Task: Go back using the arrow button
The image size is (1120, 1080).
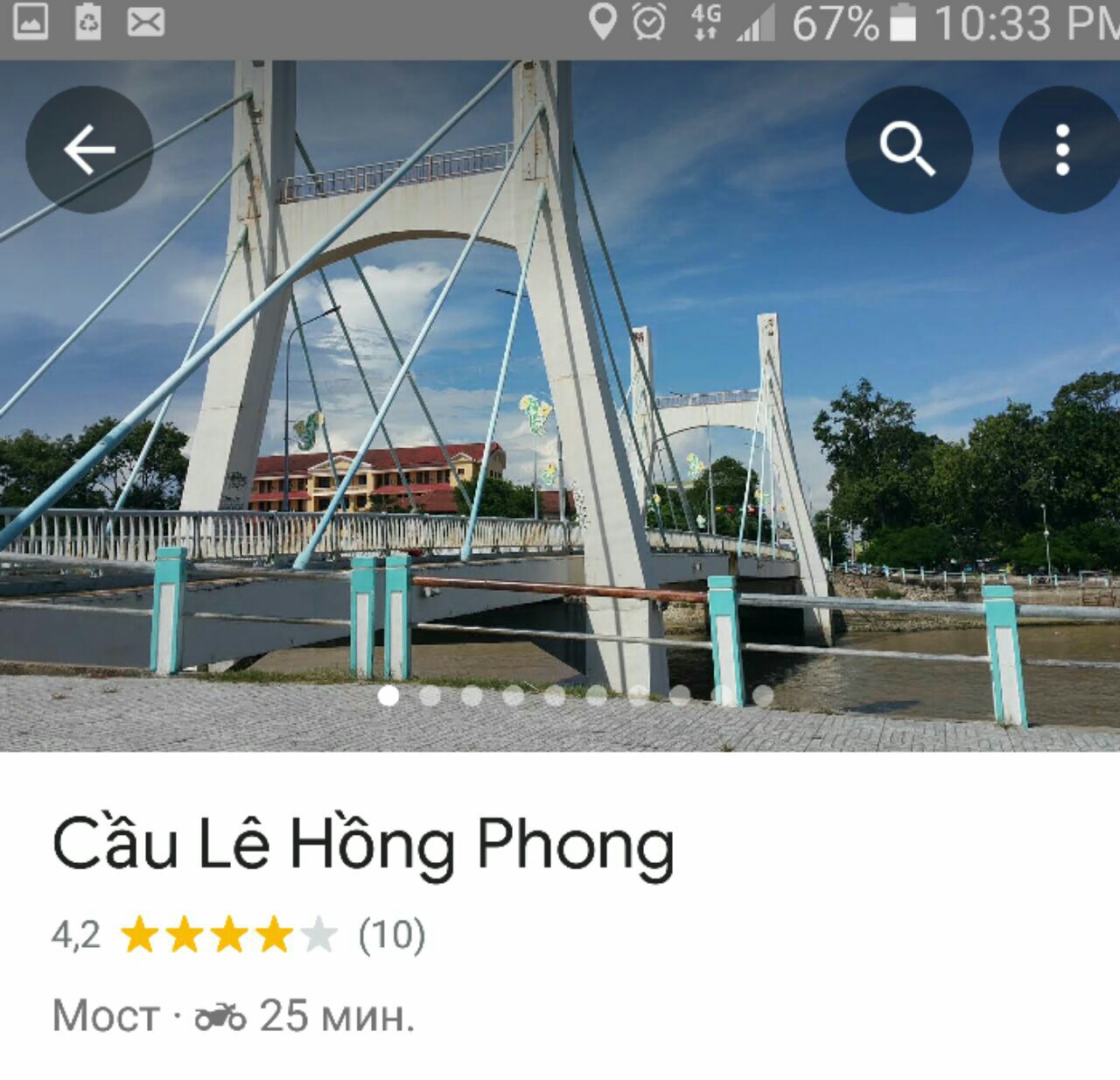Action: click(x=89, y=150)
